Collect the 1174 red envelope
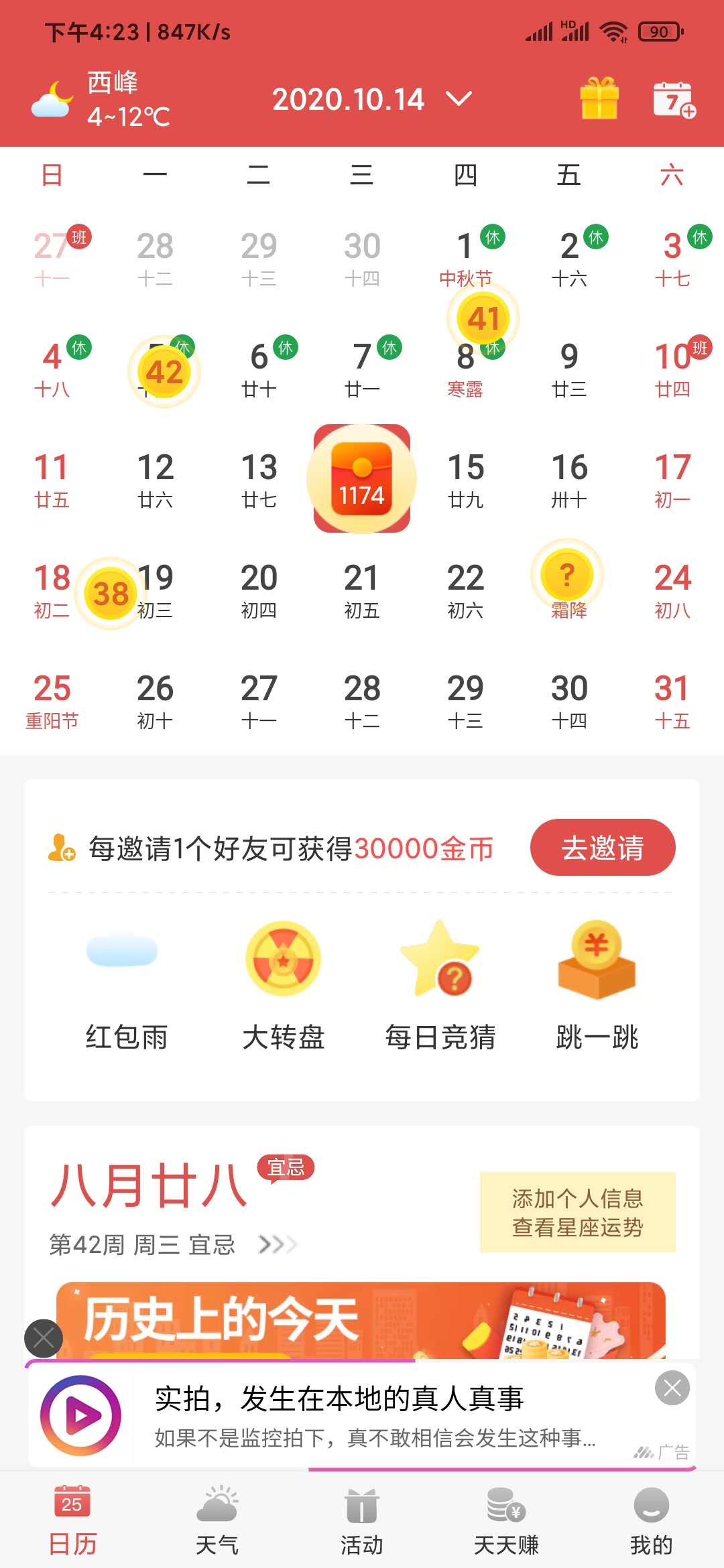The image size is (724, 1568). tap(362, 478)
